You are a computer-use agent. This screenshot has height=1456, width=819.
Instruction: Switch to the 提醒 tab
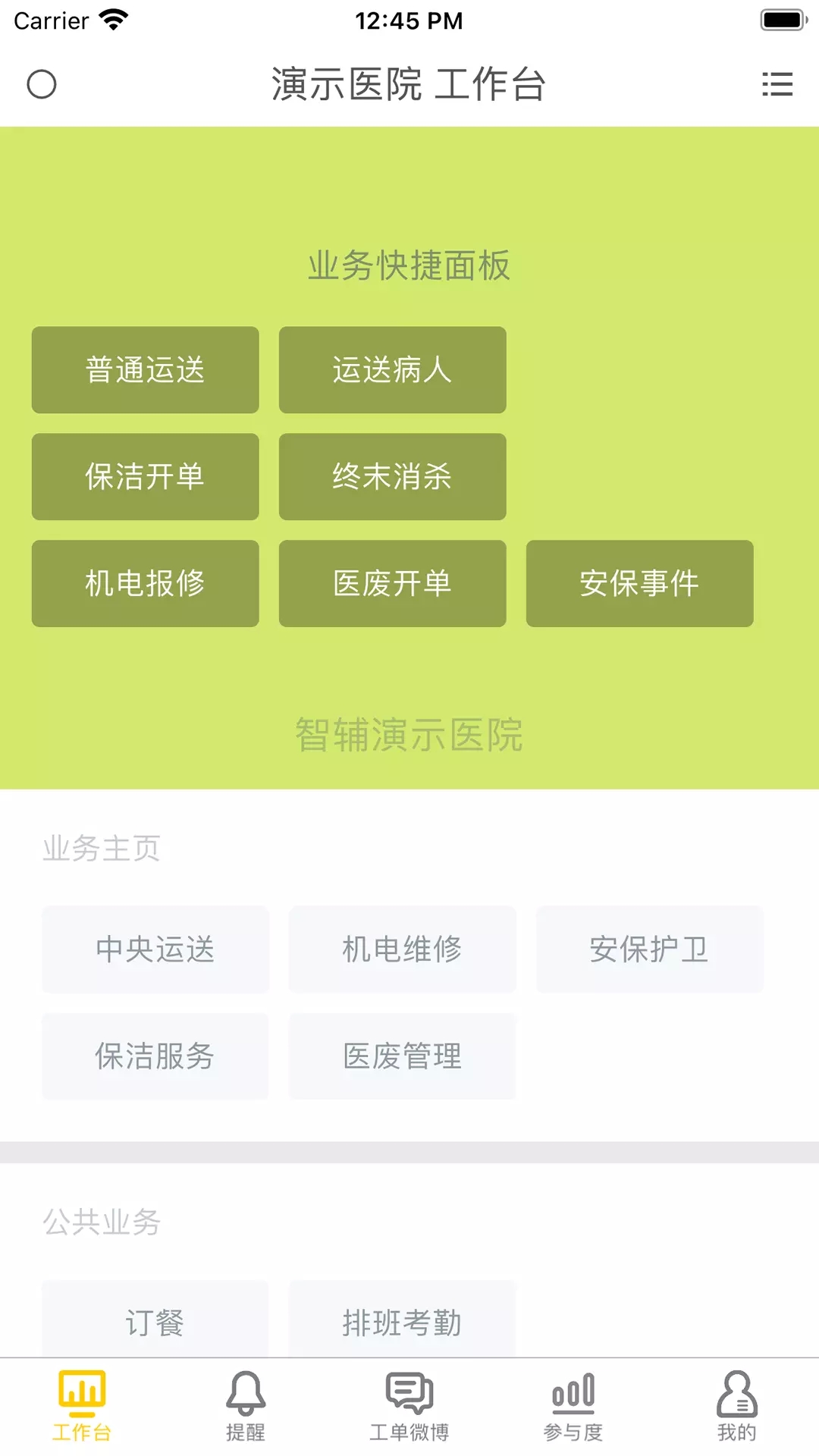[246, 1407]
